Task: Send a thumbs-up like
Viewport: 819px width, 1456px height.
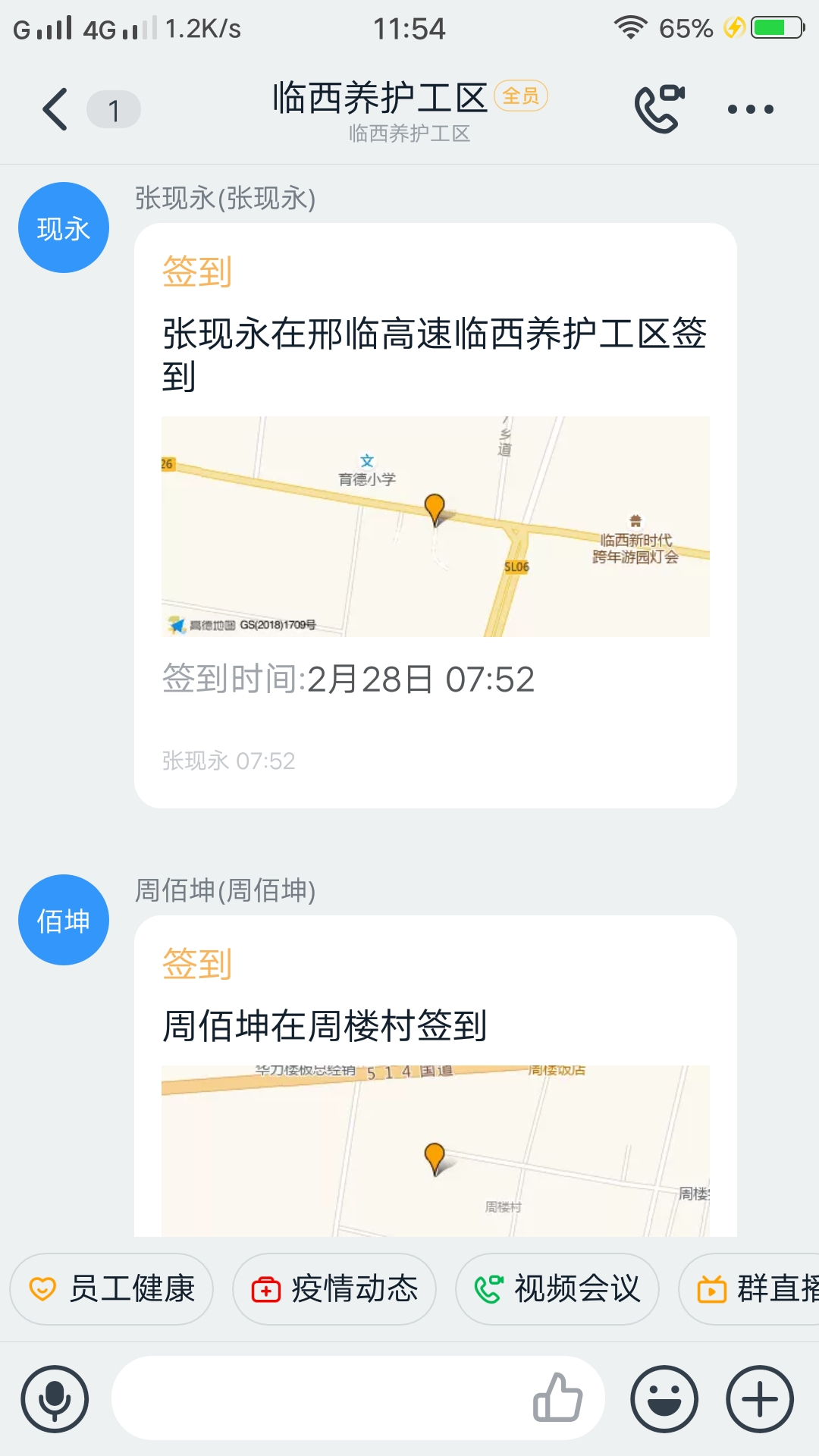Action: [558, 1398]
